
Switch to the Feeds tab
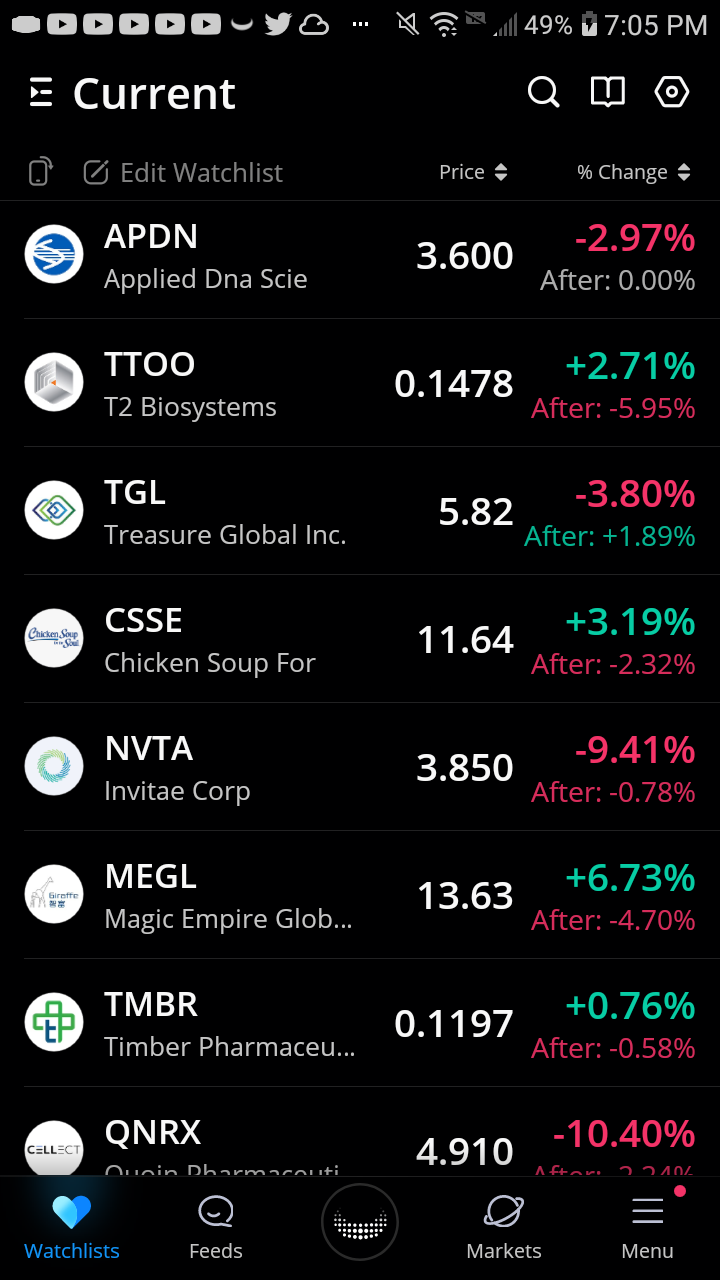216,1228
